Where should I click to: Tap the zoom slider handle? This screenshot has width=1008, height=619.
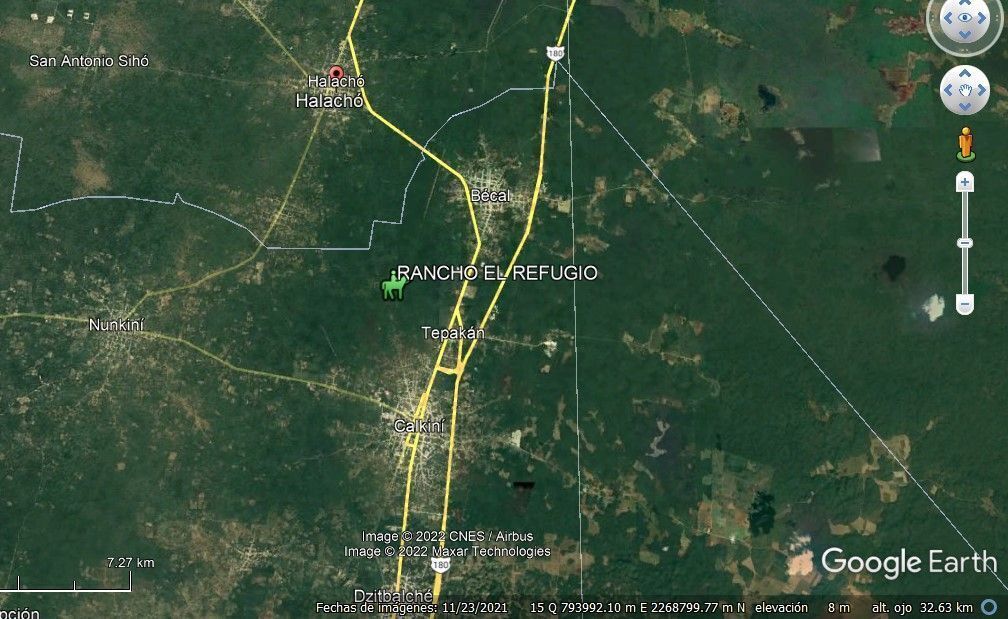pyautogui.click(x=965, y=243)
